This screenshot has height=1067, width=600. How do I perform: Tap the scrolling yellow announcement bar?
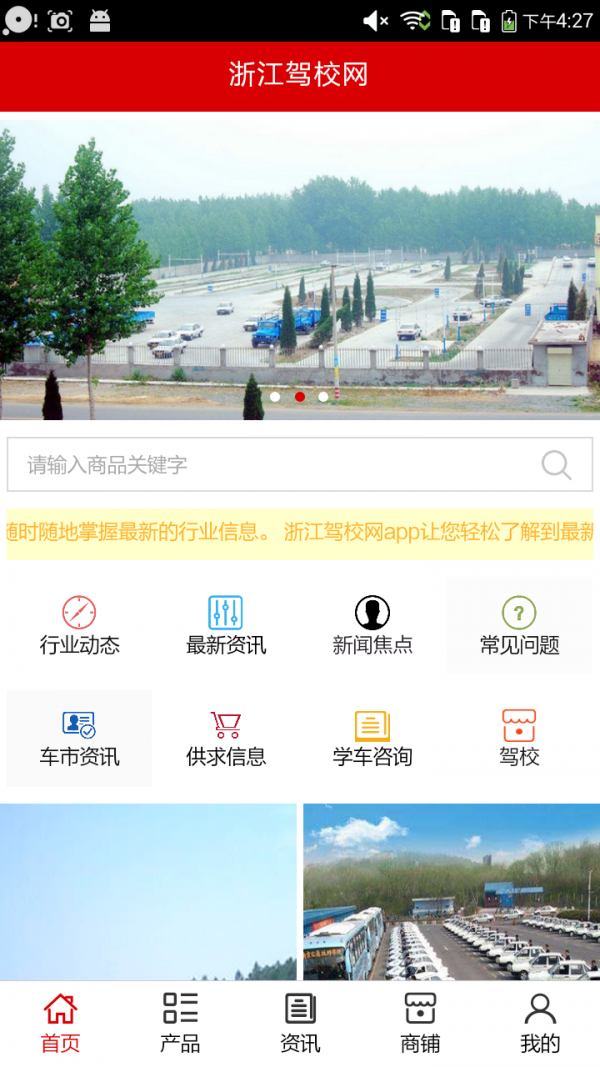[300, 532]
